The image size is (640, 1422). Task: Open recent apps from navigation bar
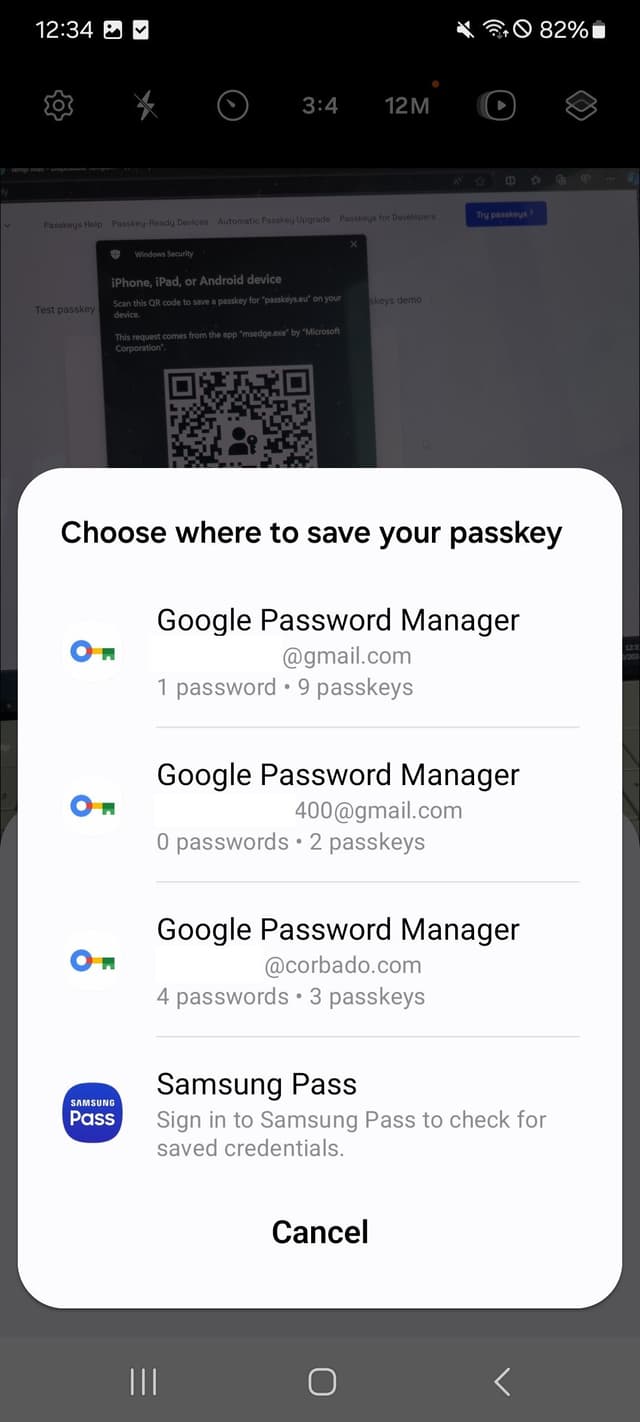(143, 1382)
